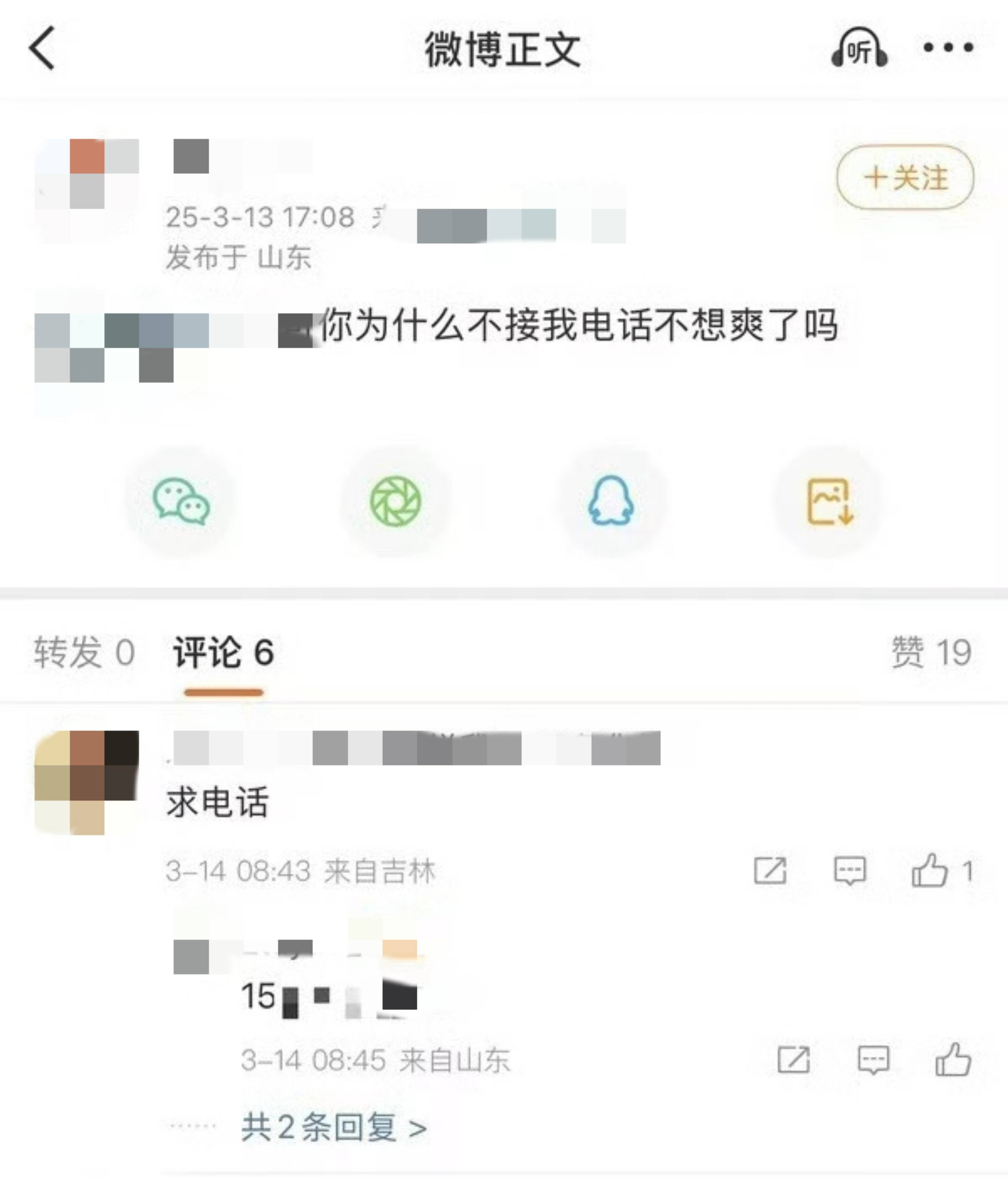Open the post author's avatar
The width and height of the screenshot is (1008, 1178).
[86, 190]
